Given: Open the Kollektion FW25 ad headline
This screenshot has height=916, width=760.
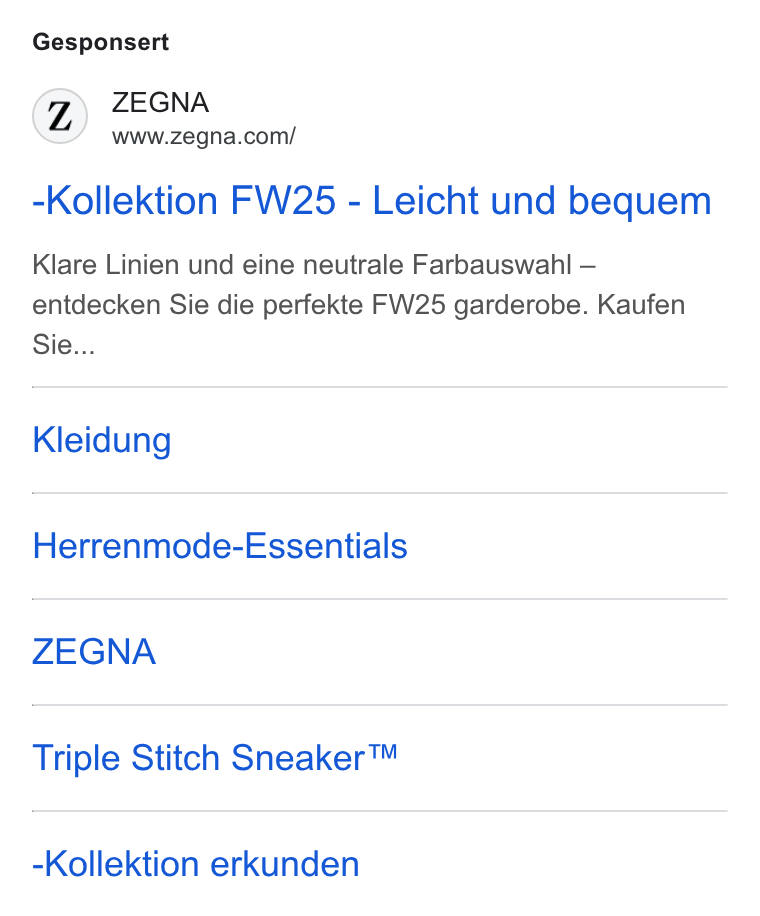Looking at the screenshot, I should [372, 201].
